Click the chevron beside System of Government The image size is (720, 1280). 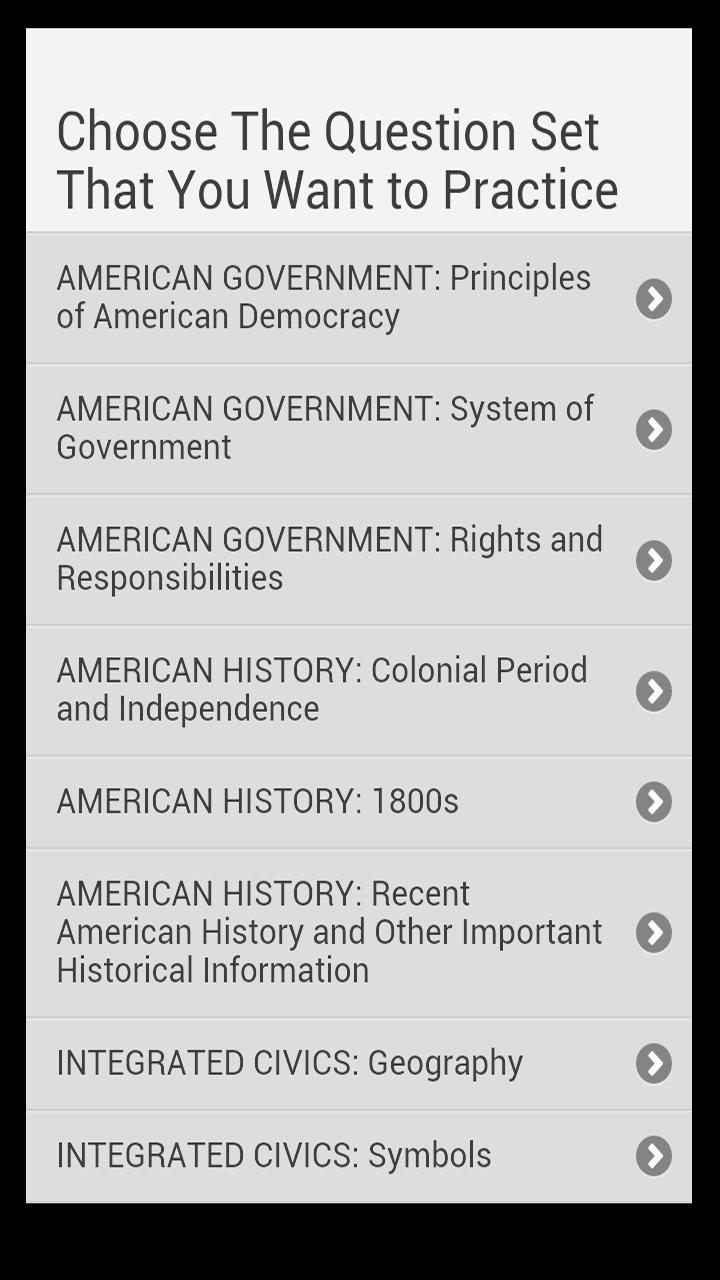click(653, 428)
